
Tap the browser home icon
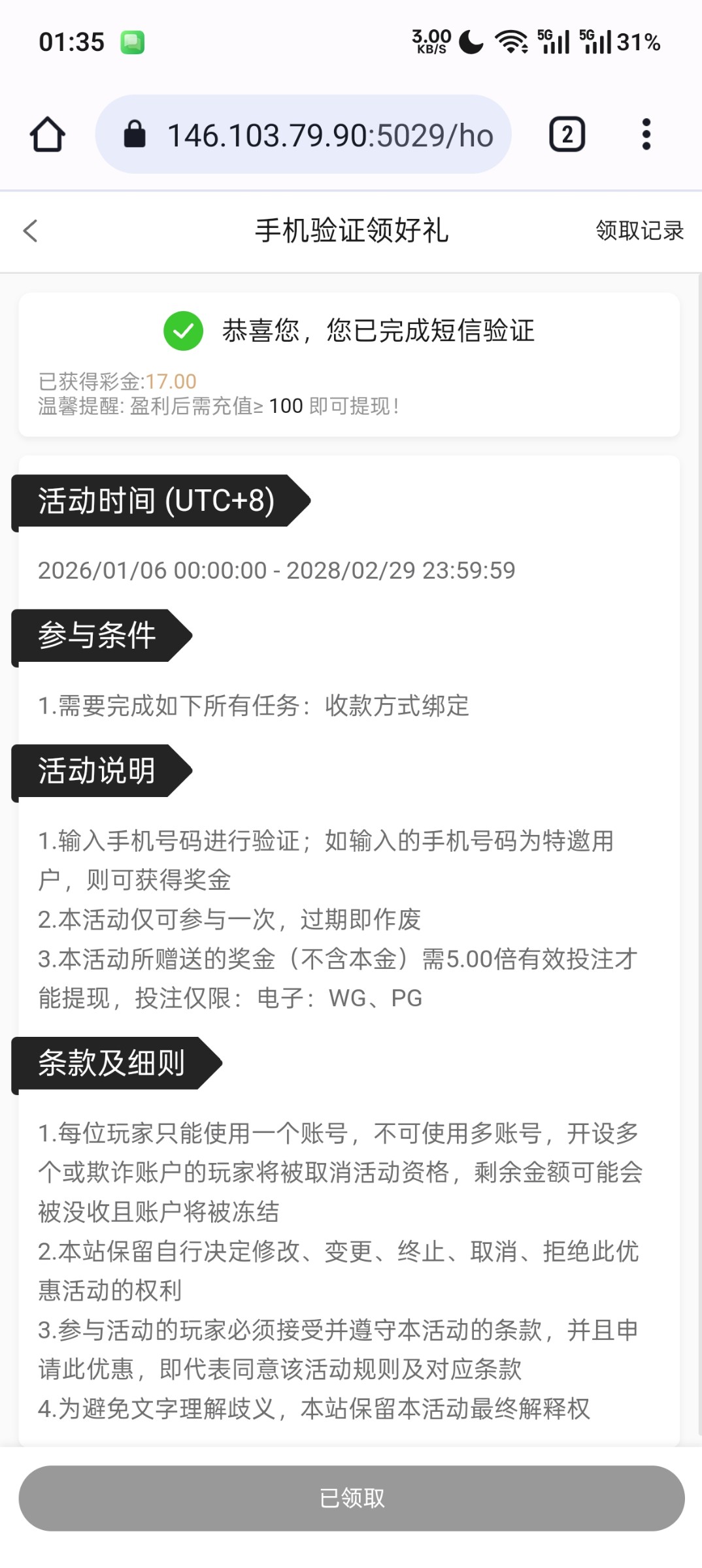click(48, 135)
